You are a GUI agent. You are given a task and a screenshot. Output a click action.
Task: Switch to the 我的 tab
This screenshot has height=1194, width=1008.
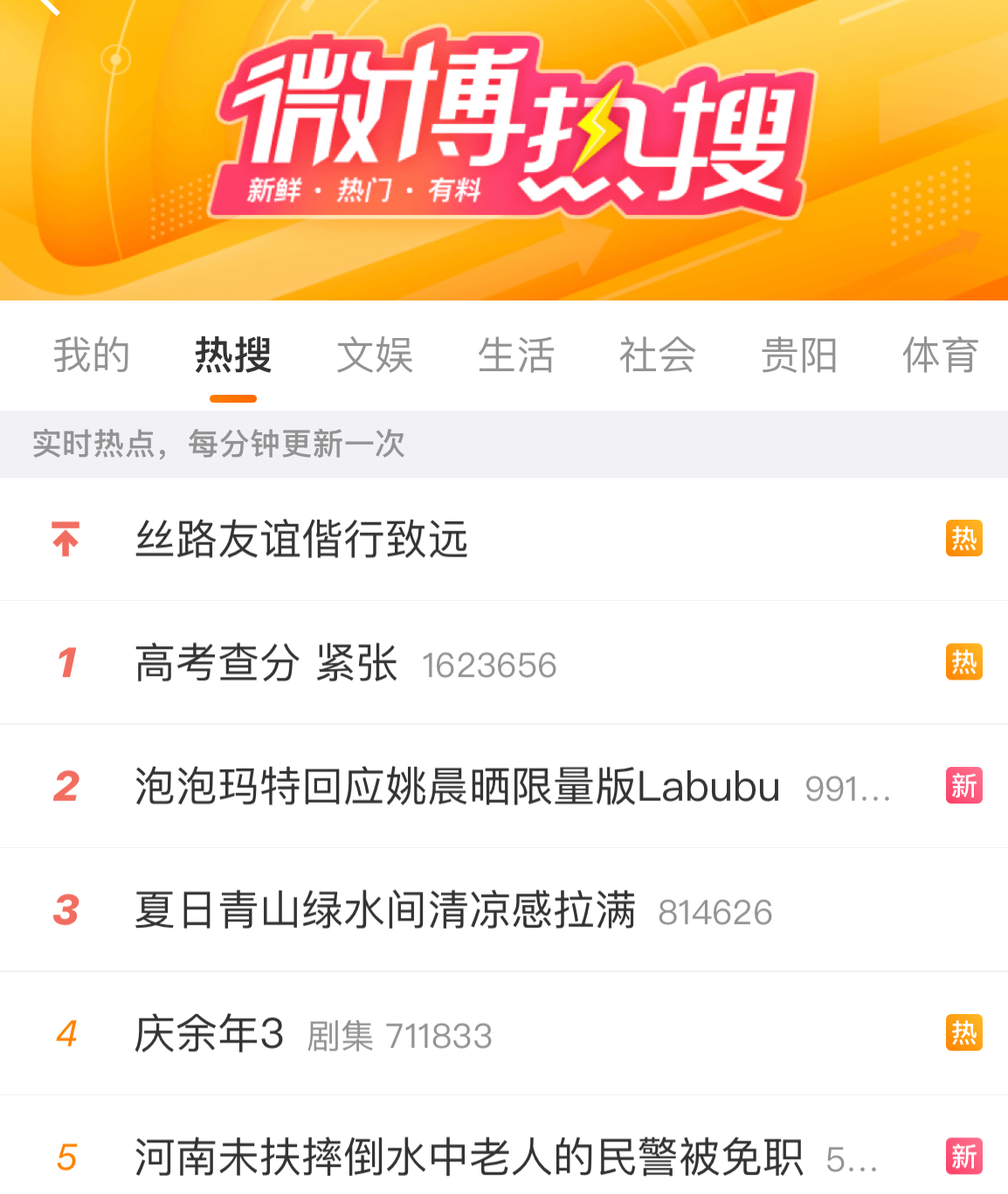(x=92, y=355)
